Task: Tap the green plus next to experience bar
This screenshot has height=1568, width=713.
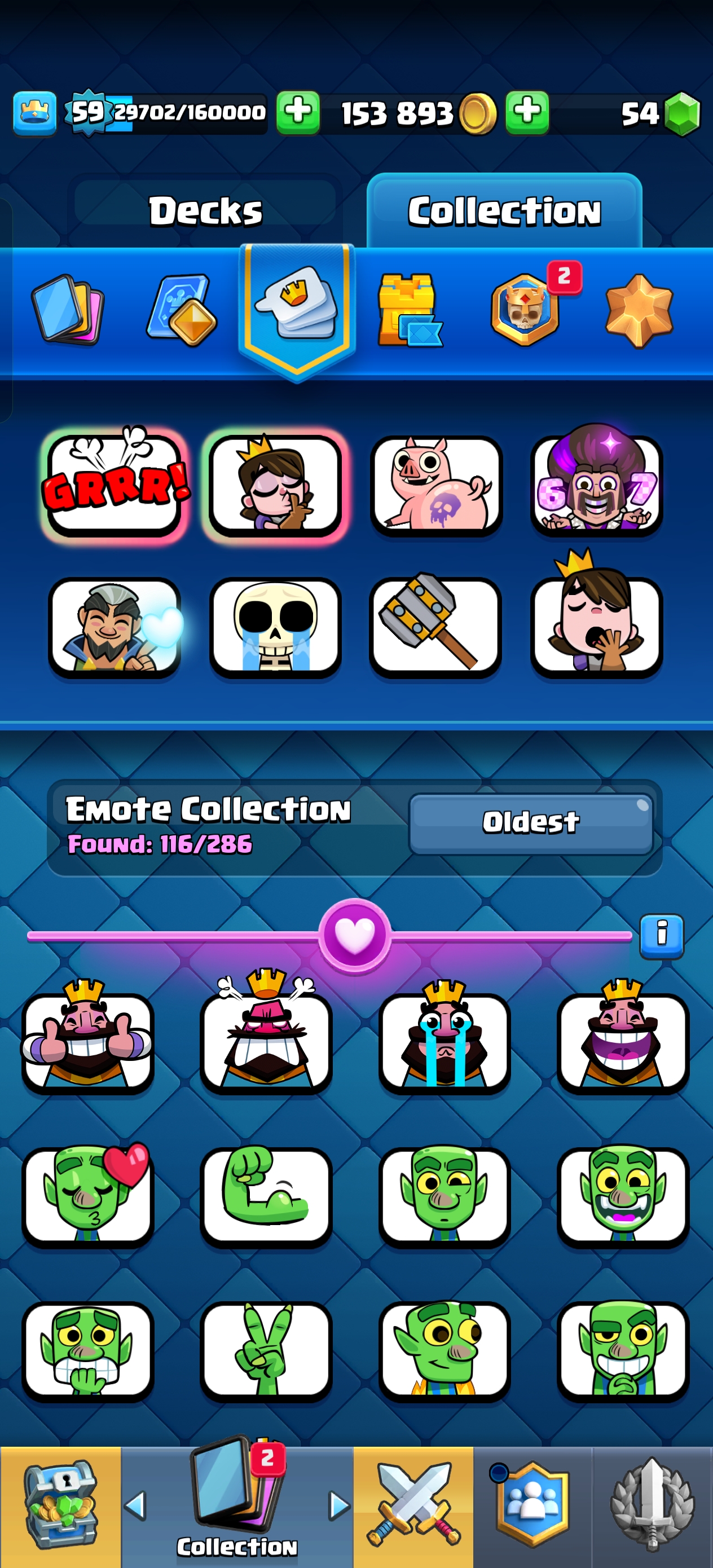Action: pyautogui.click(x=298, y=113)
